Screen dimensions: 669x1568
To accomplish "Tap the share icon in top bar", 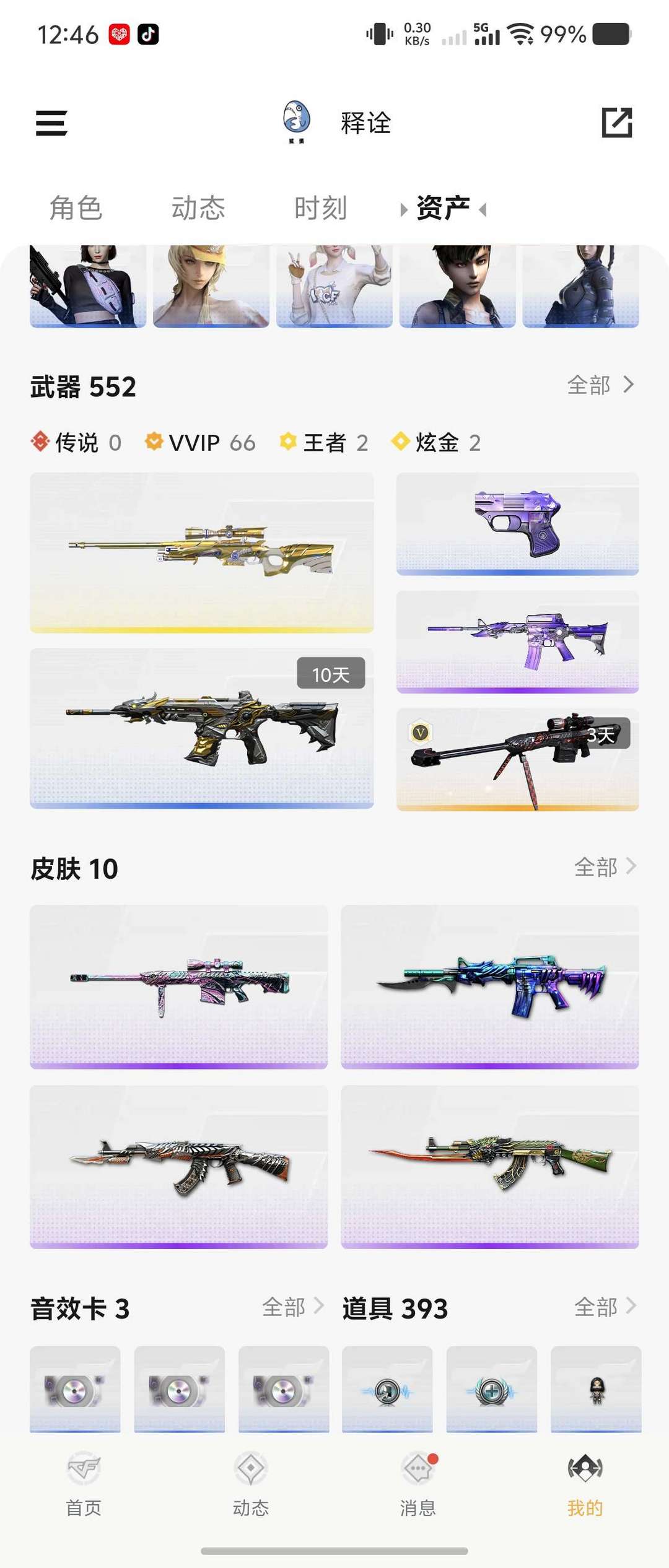I will click(x=617, y=123).
